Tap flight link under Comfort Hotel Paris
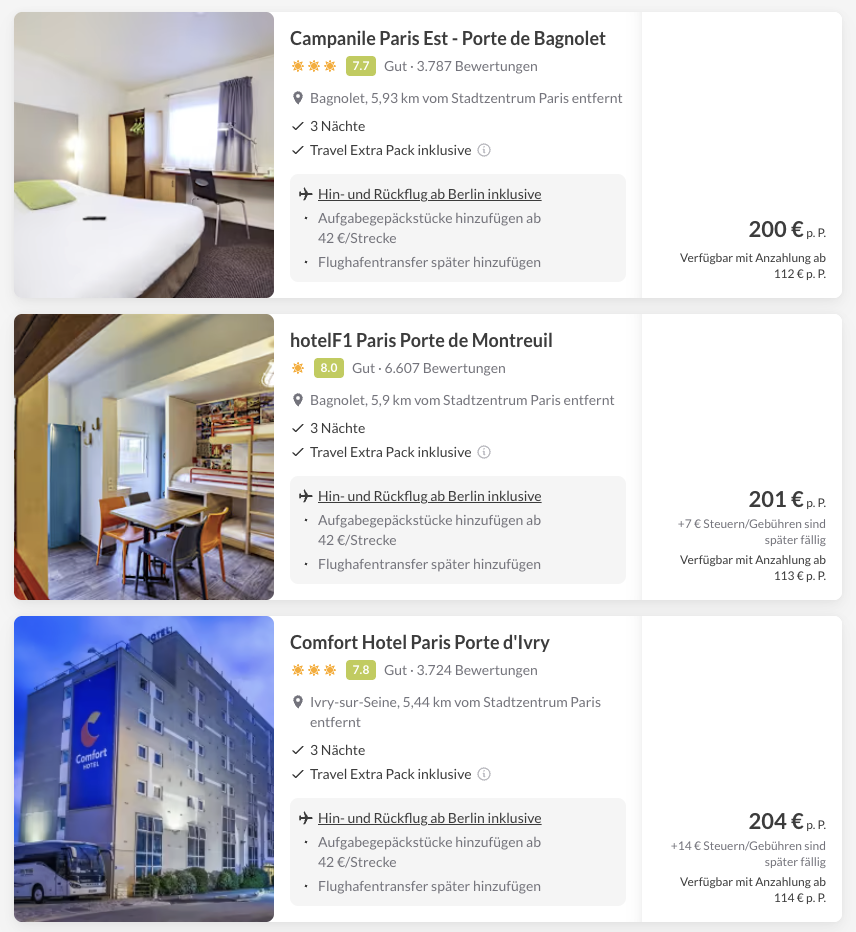Image resolution: width=856 pixels, height=932 pixels. [429, 819]
